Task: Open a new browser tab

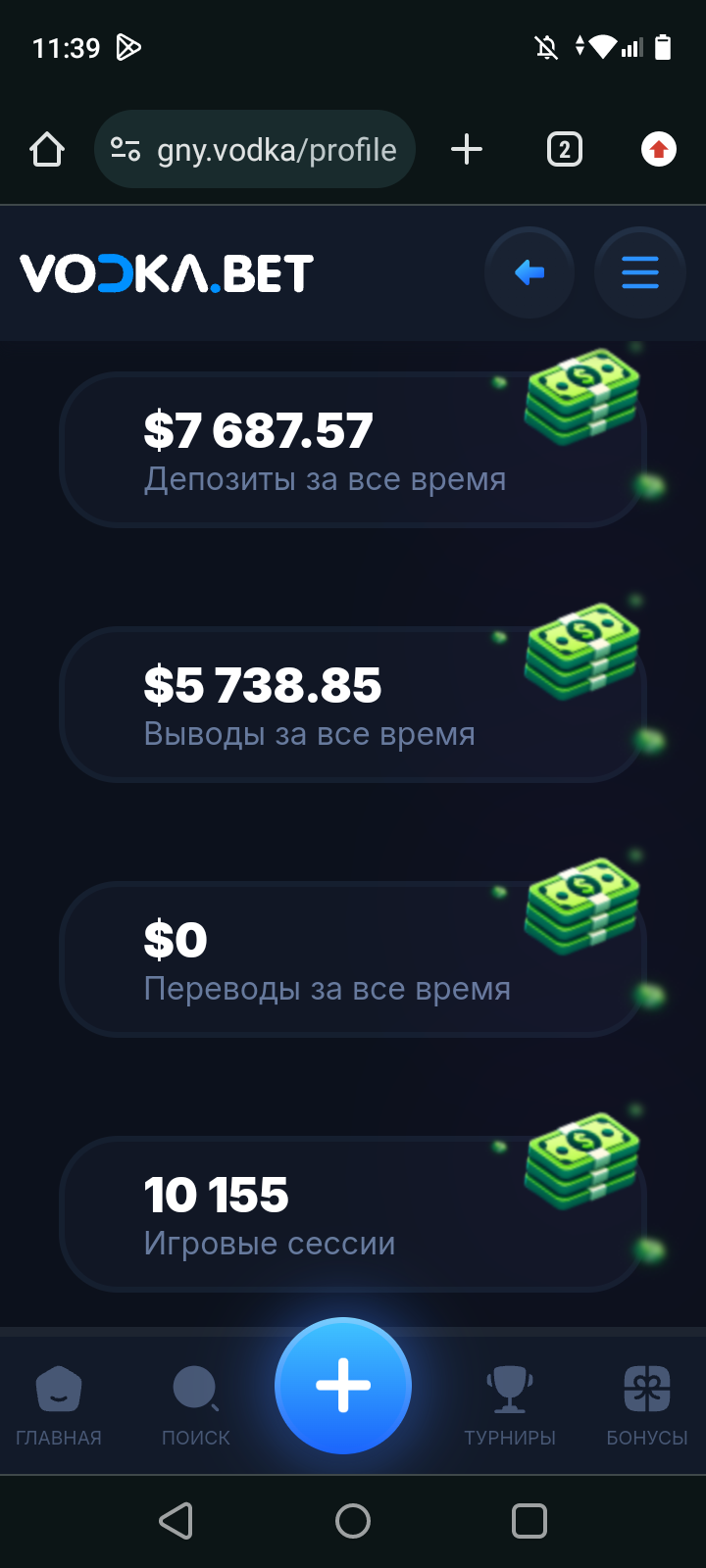Action: point(467,150)
